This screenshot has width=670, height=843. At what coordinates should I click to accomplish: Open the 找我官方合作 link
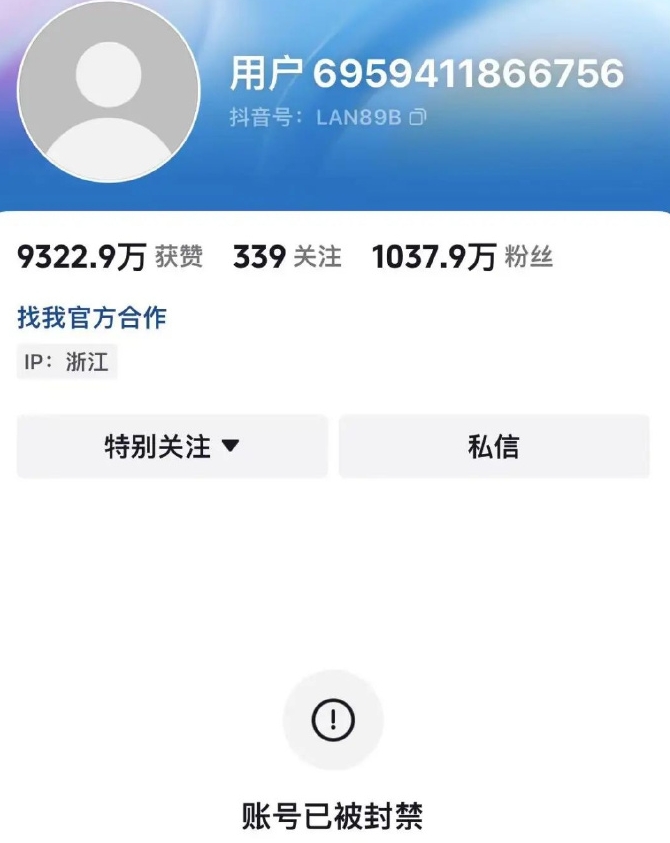pos(92,318)
